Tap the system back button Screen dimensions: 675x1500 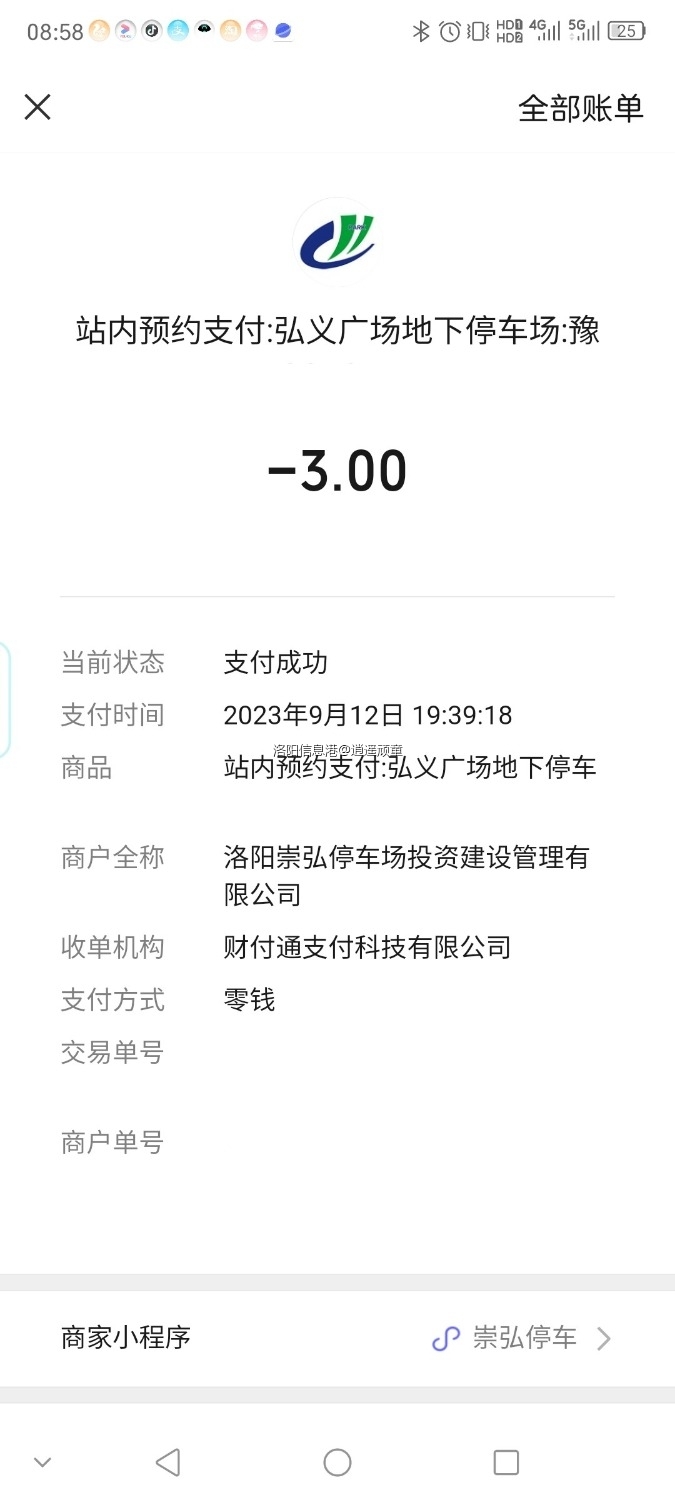tap(168, 1463)
